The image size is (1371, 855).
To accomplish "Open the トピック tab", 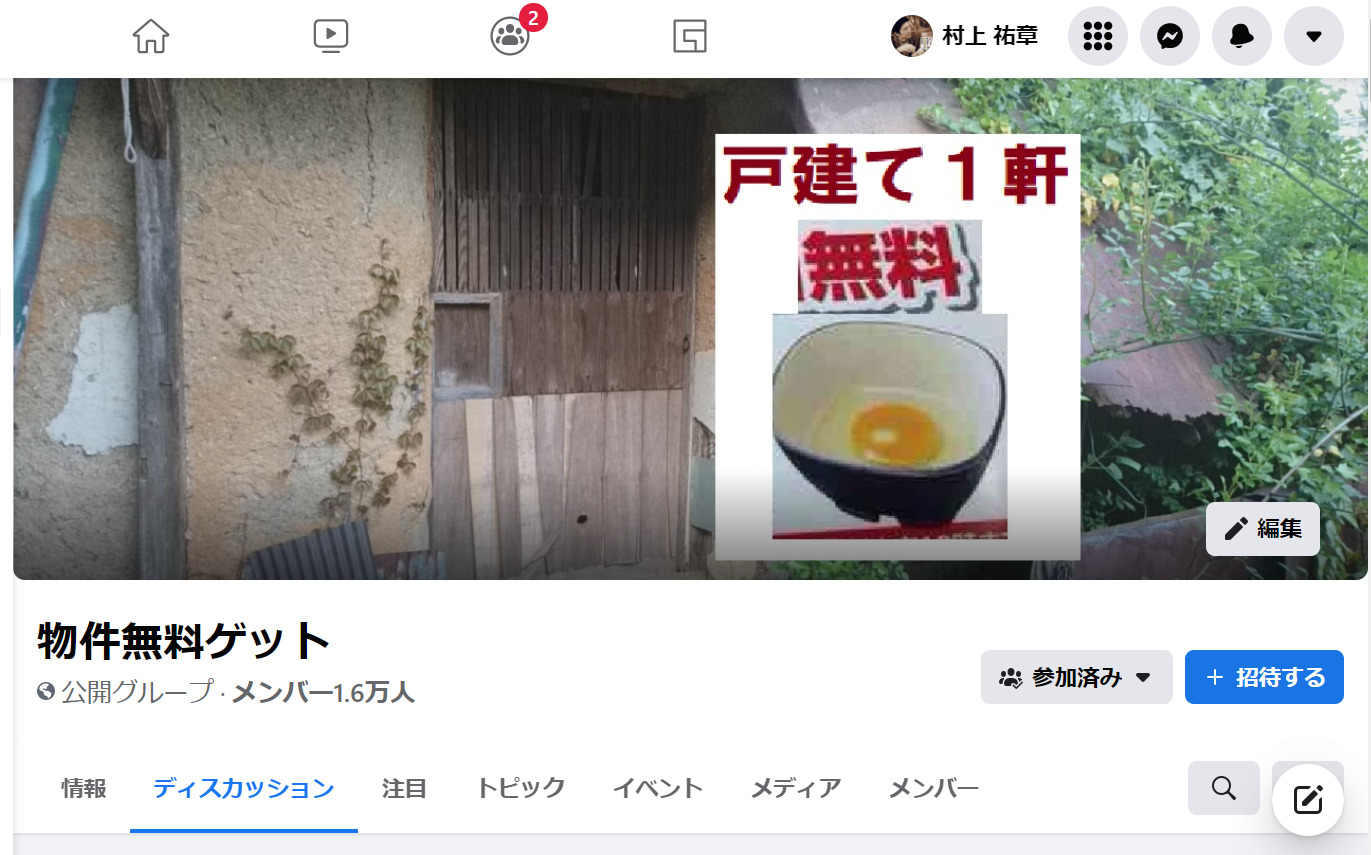I will (x=520, y=788).
